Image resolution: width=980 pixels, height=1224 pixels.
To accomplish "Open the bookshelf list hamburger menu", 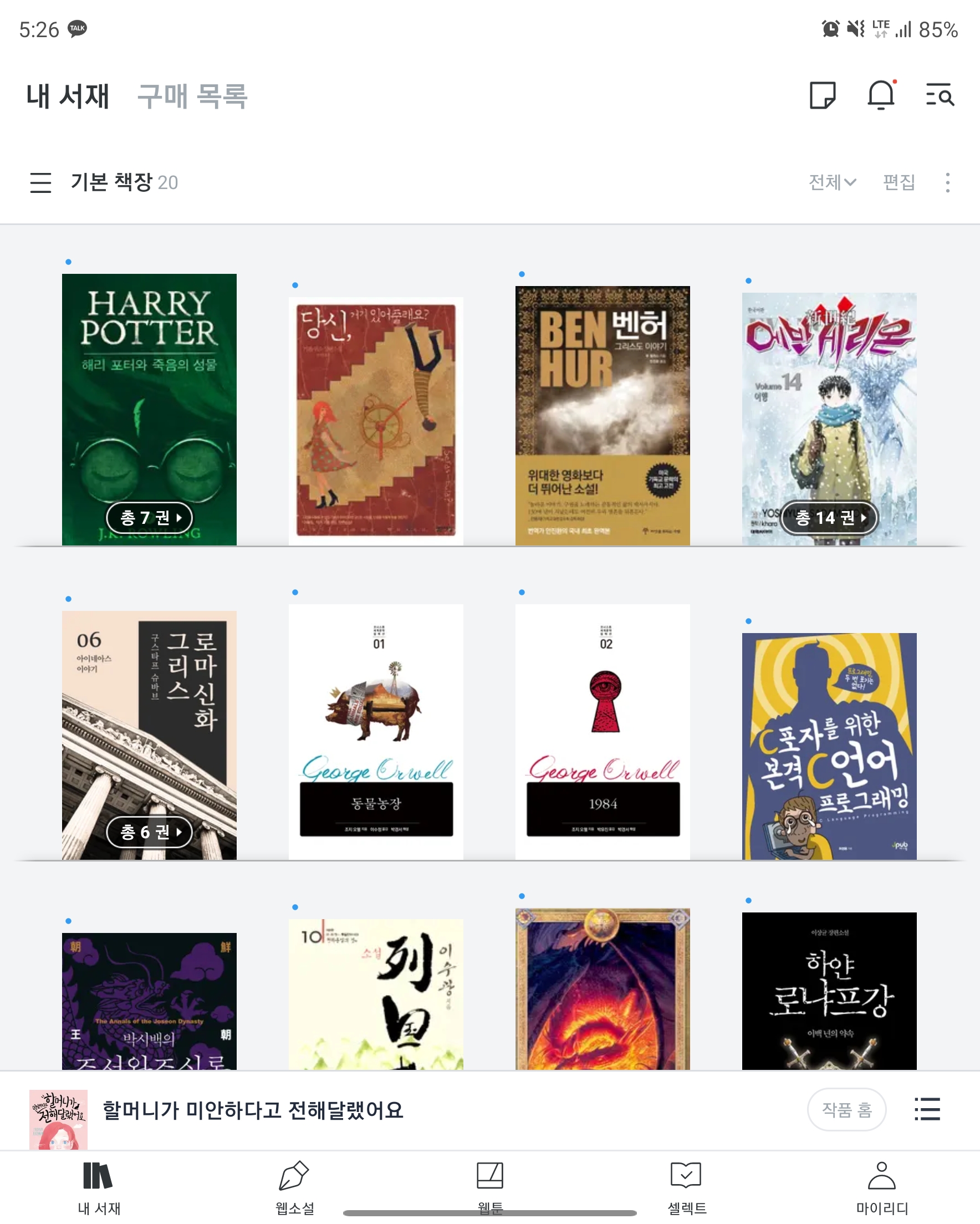I will [x=40, y=183].
